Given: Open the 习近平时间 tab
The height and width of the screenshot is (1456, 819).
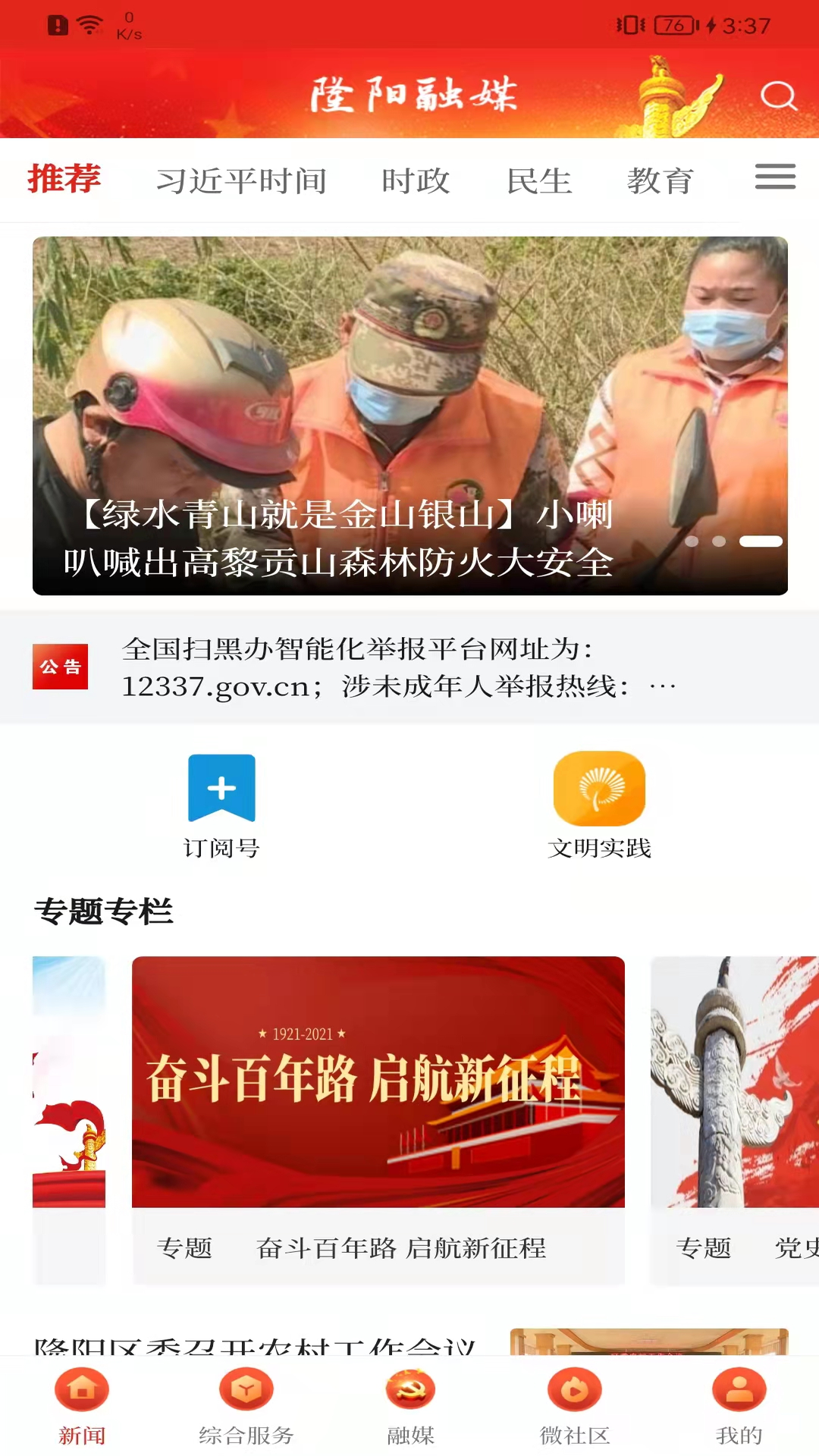Looking at the screenshot, I should coord(243,180).
